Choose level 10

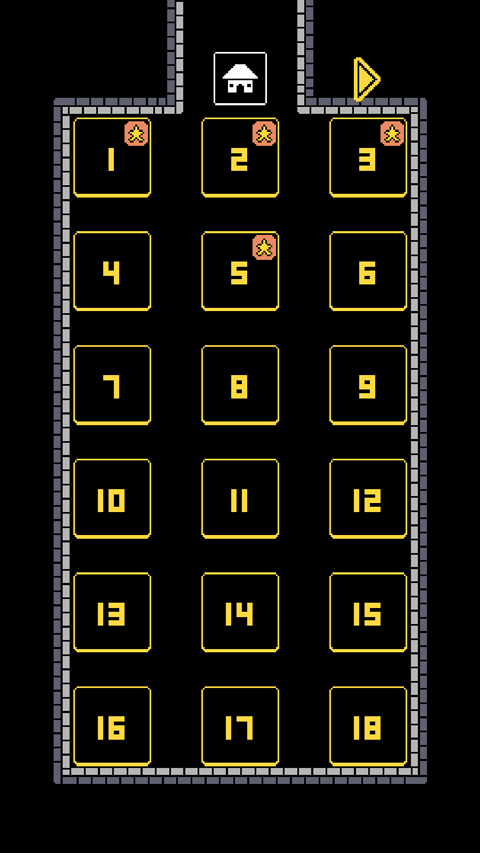(x=112, y=498)
